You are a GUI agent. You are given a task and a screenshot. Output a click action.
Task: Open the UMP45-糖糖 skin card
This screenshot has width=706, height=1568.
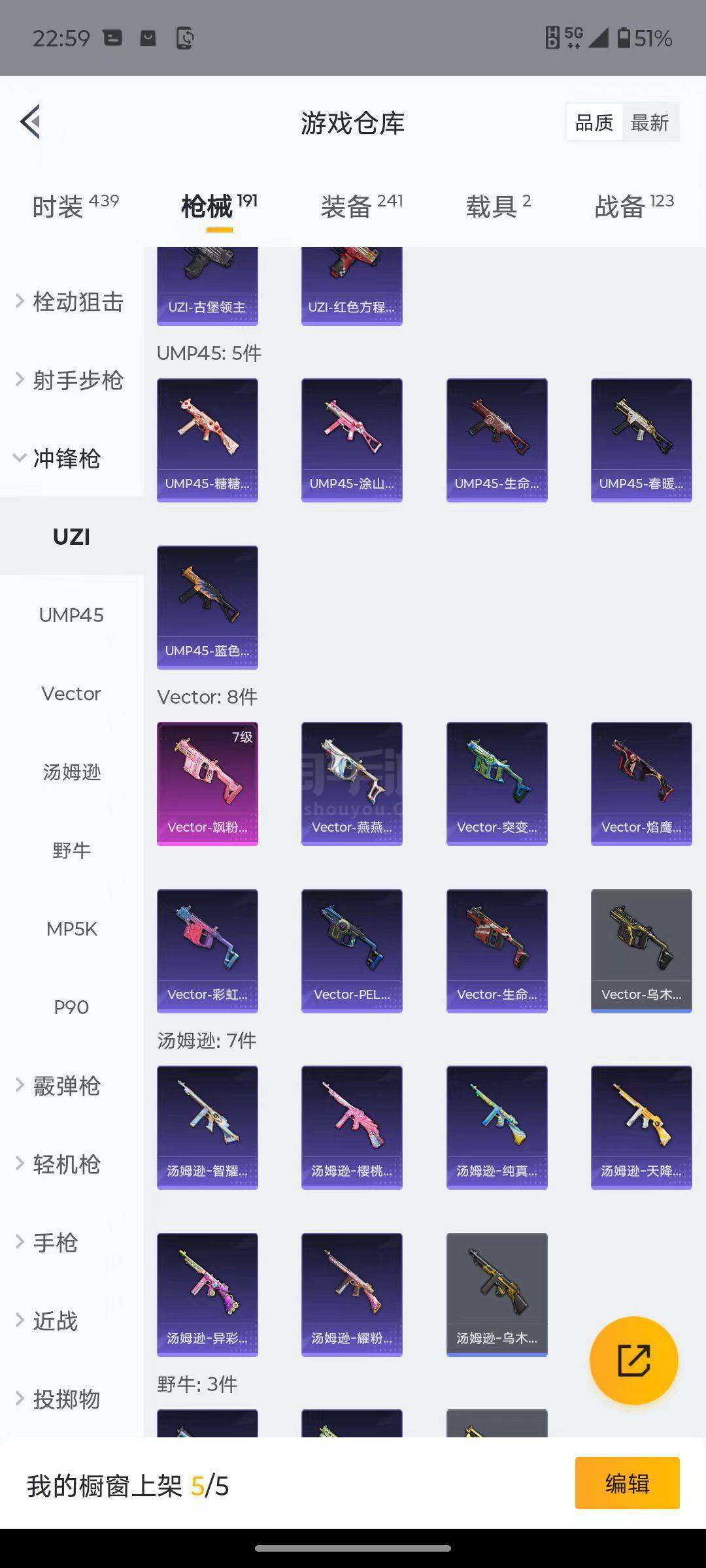(x=207, y=440)
